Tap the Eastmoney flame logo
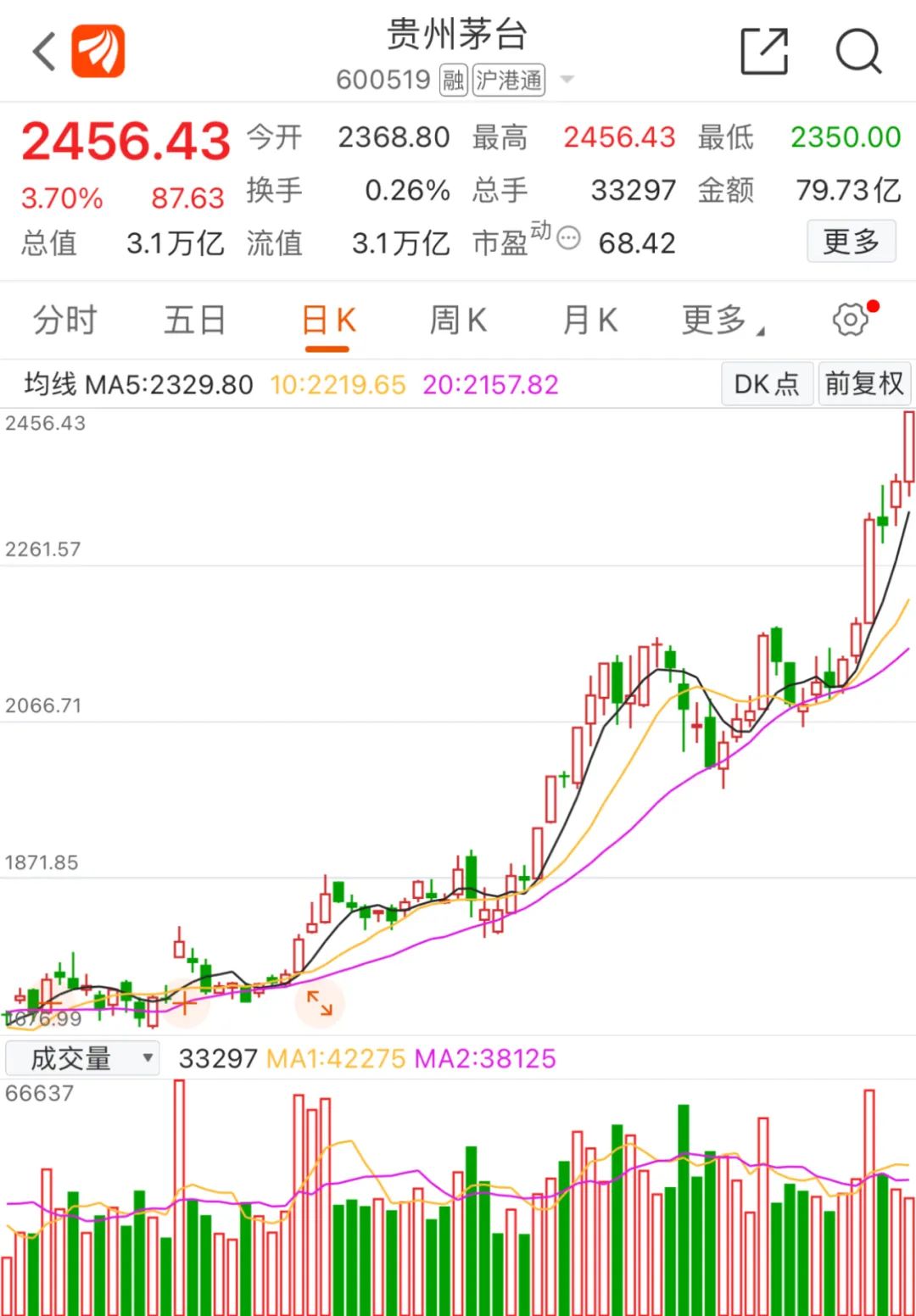916x1316 pixels. tap(98, 51)
